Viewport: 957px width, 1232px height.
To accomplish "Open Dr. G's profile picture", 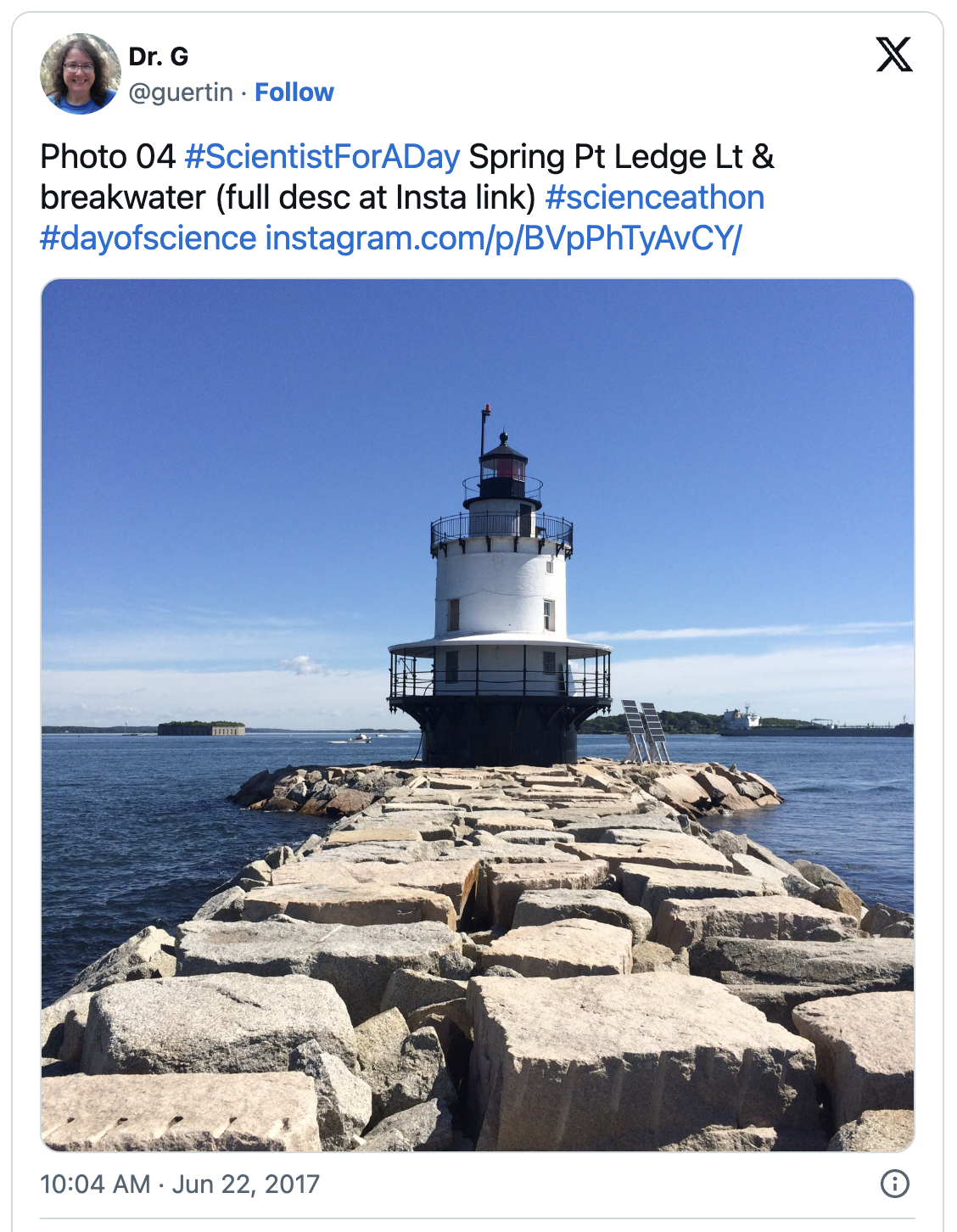I will [x=81, y=74].
